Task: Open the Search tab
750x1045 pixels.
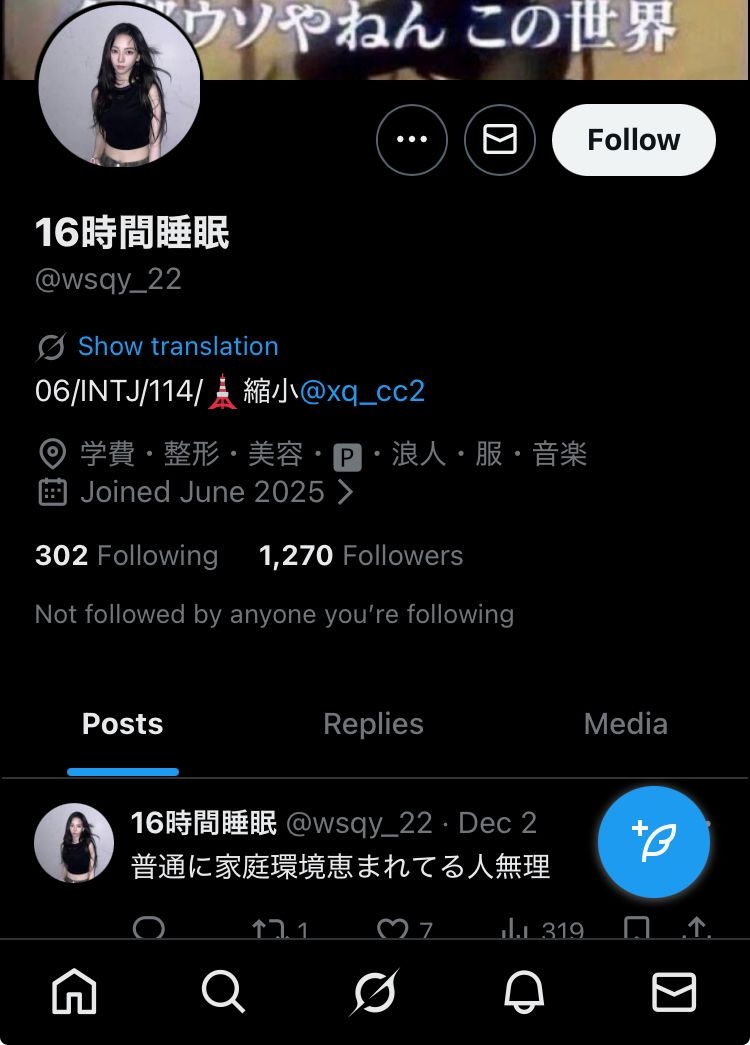Action: (223, 992)
